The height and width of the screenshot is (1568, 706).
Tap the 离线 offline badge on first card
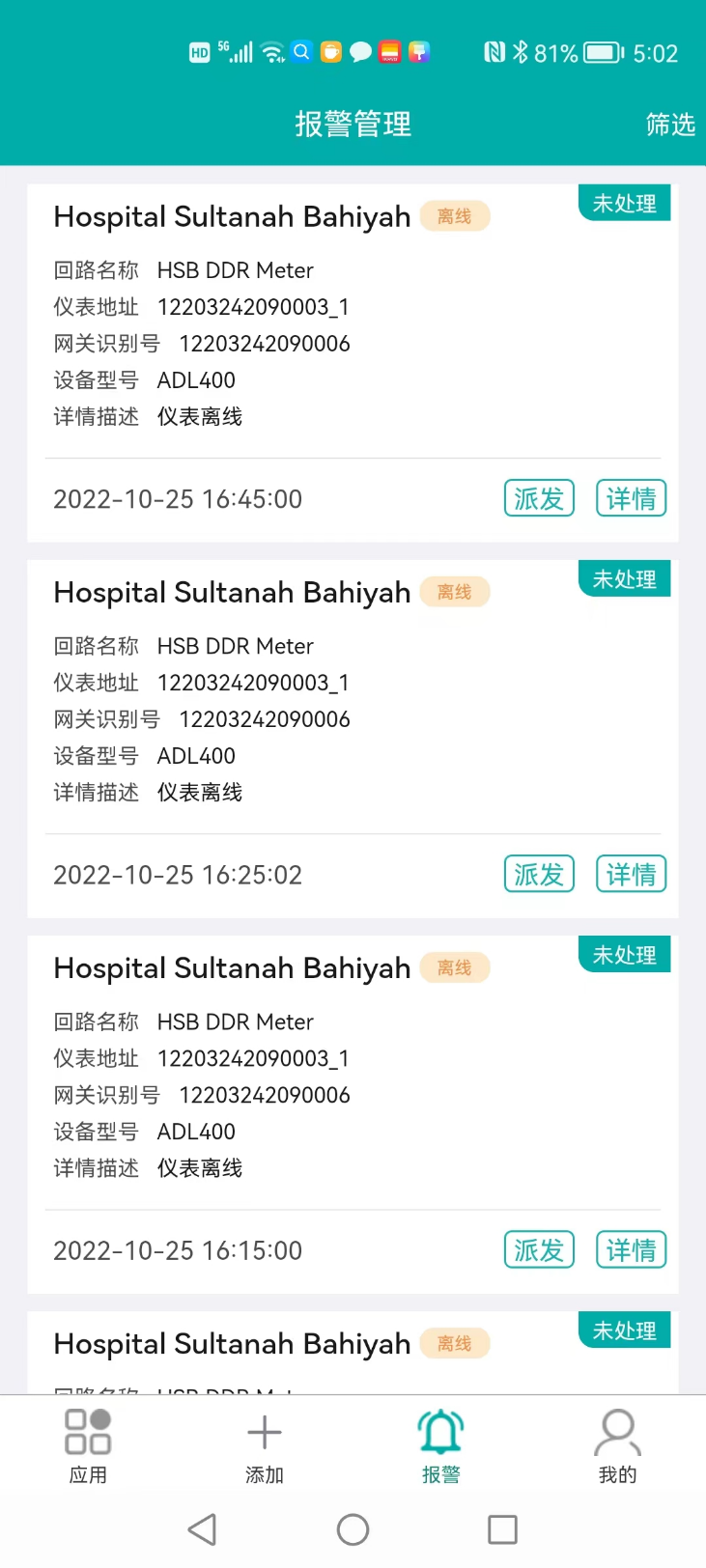[455, 216]
